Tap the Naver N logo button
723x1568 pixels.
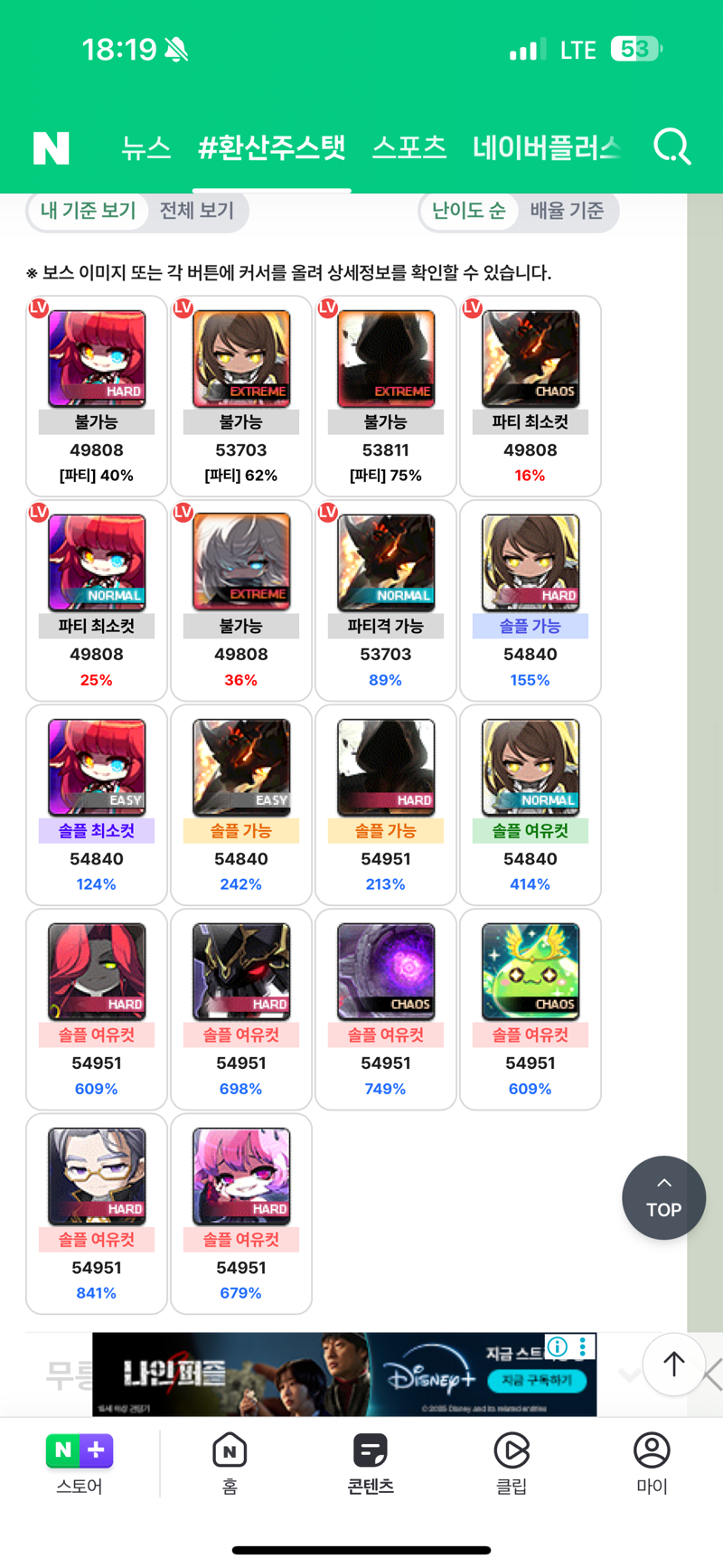(x=52, y=147)
